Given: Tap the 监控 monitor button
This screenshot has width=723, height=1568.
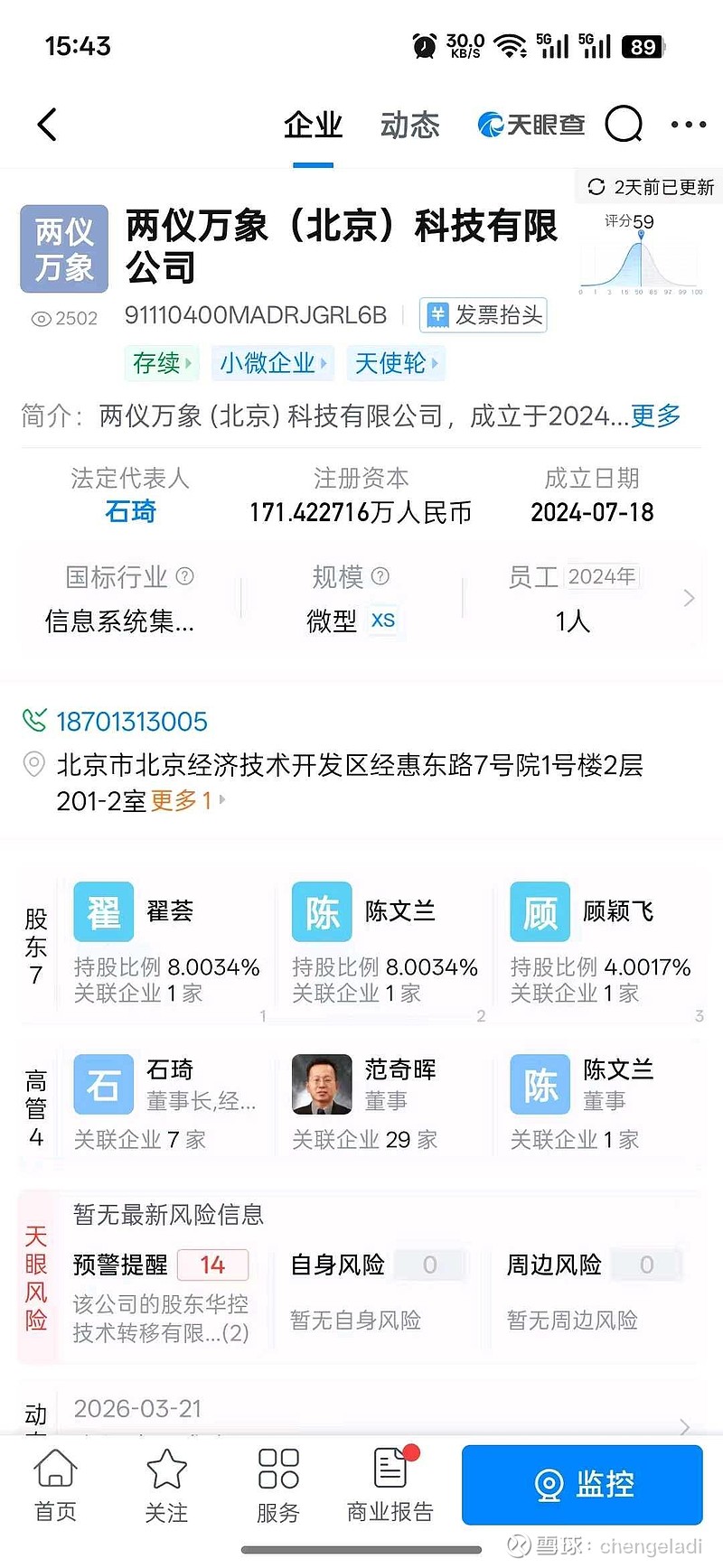Looking at the screenshot, I should click(581, 1485).
